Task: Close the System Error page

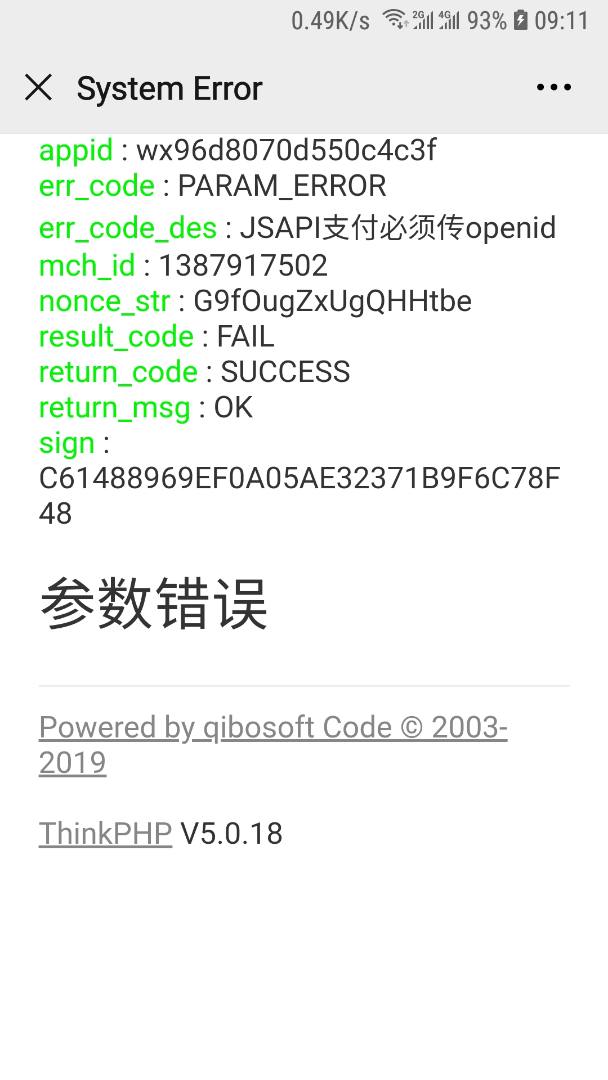Action: pyautogui.click(x=38, y=88)
